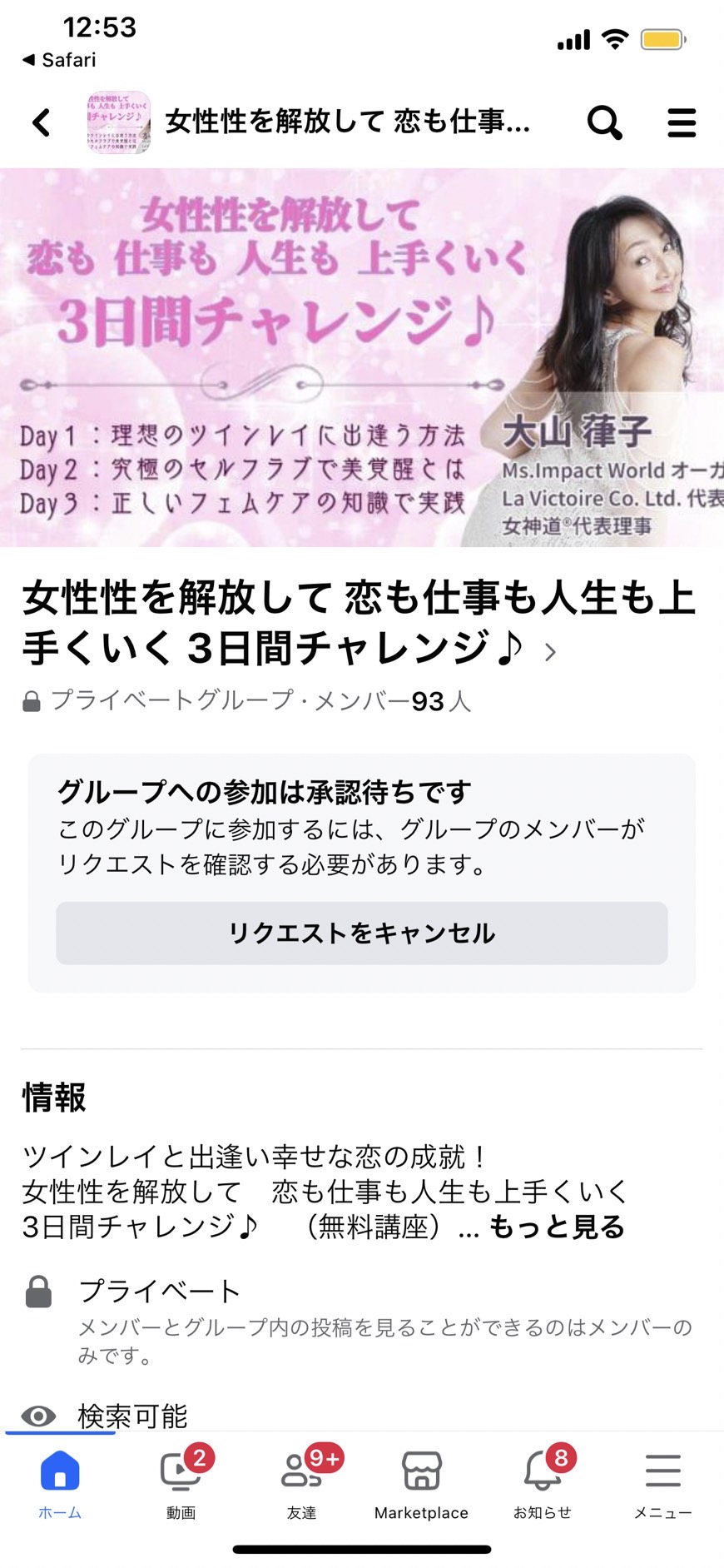The image size is (724, 1568).
Task: View お知らせ notifications
Action: click(x=543, y=1485)
